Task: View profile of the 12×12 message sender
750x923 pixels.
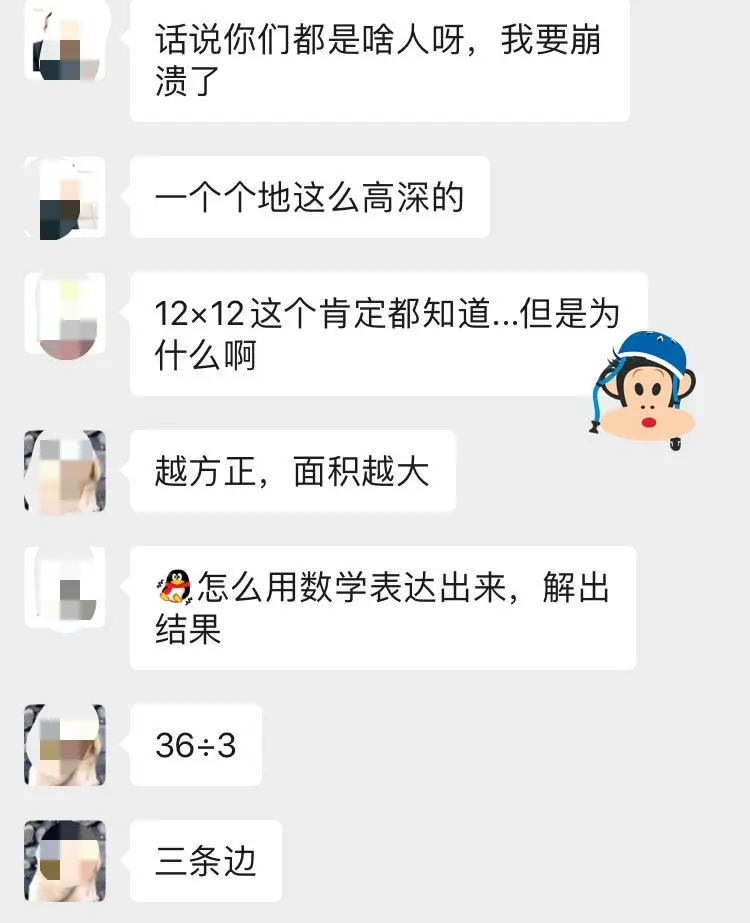Action: [x=65, y=314]
